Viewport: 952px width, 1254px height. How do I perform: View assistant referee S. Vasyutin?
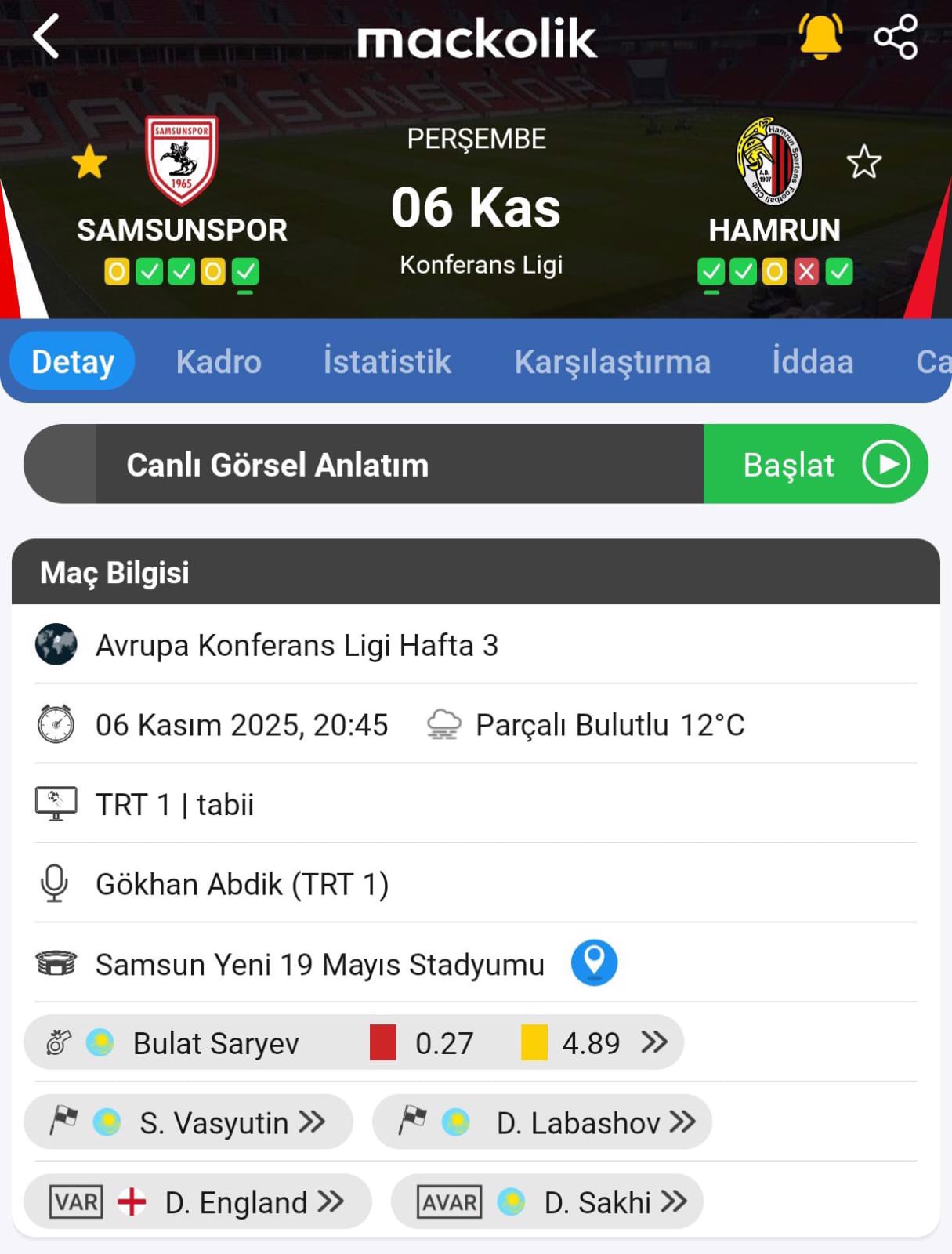pyautogui.click(x=188, y=1123)
